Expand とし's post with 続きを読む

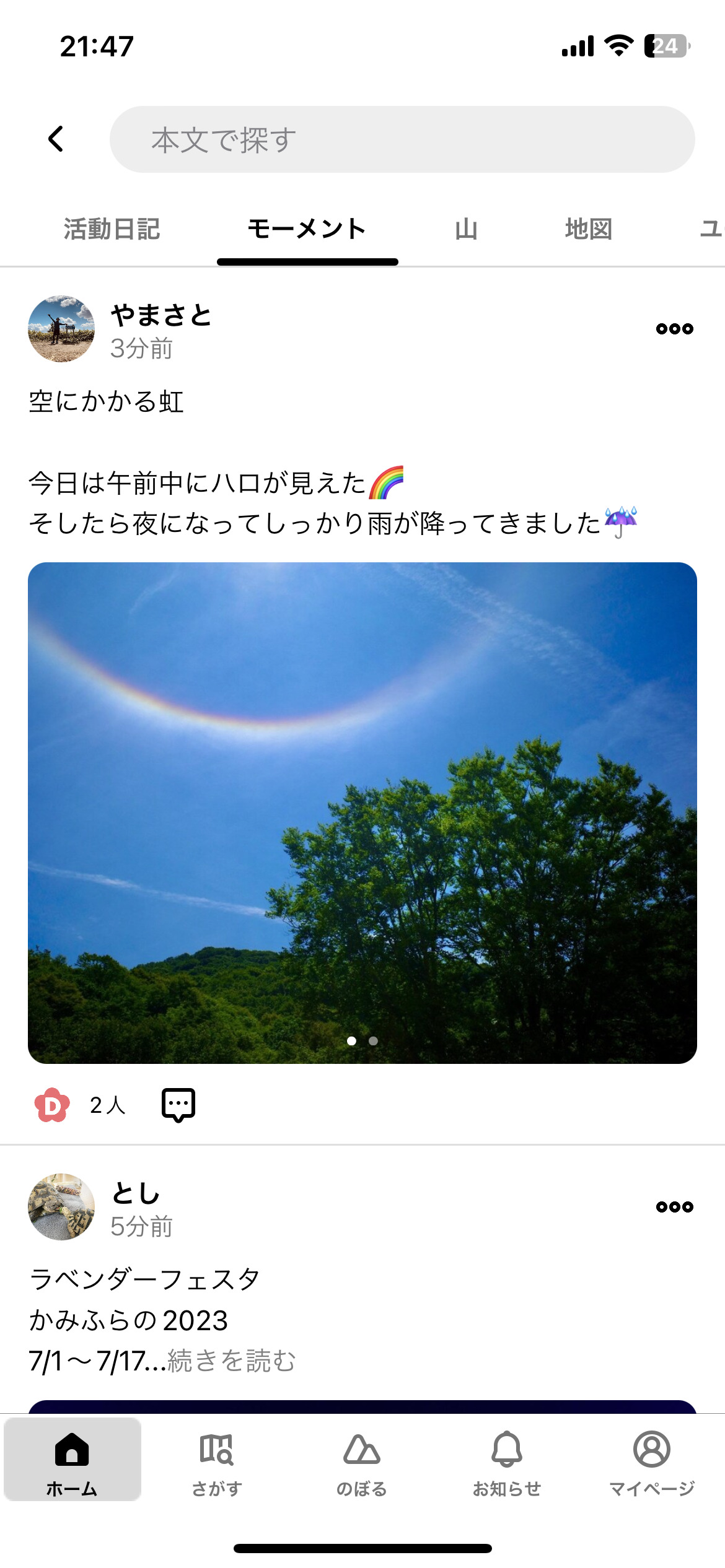click(231, 1361)
